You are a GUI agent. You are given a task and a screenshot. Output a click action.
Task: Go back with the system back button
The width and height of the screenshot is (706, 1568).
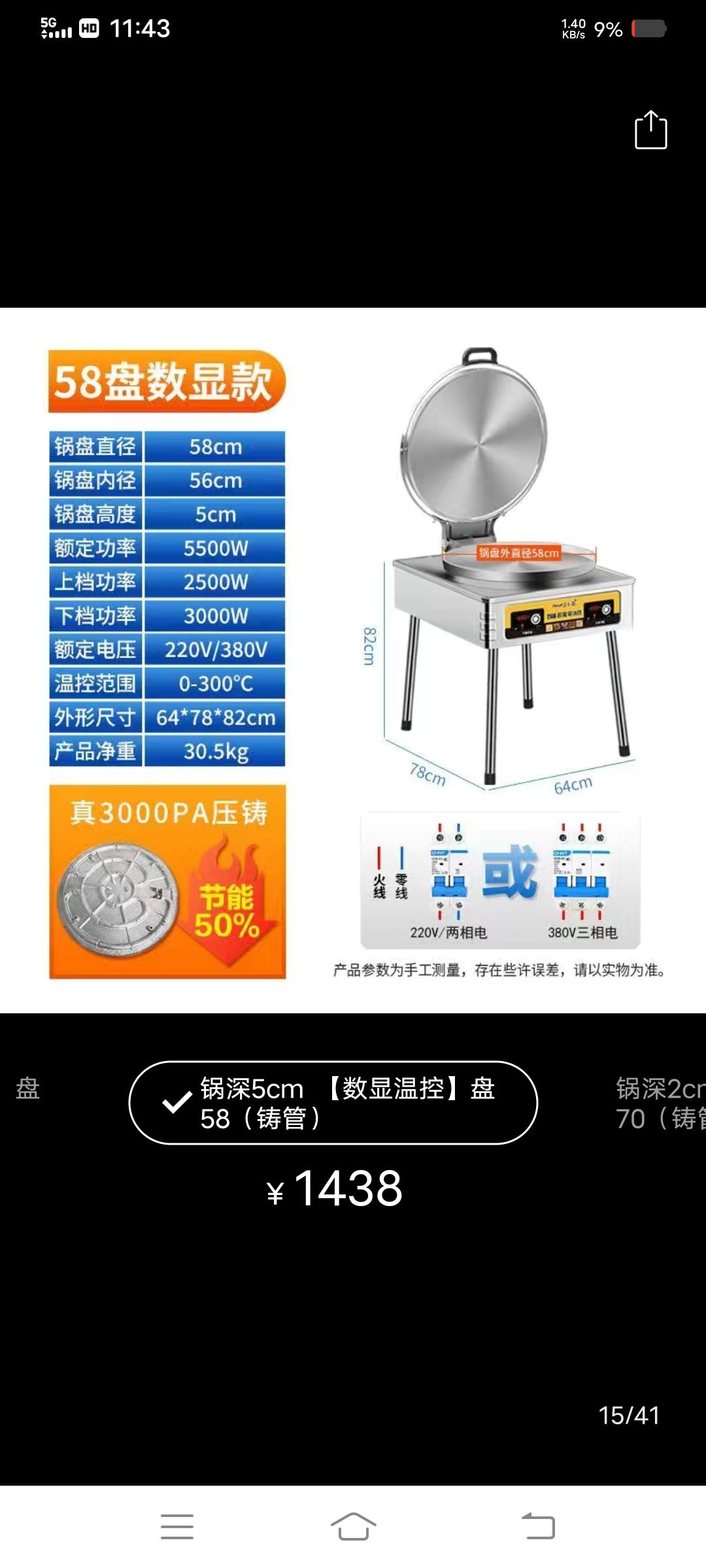pyautogui.click(x=539, y=1527)
